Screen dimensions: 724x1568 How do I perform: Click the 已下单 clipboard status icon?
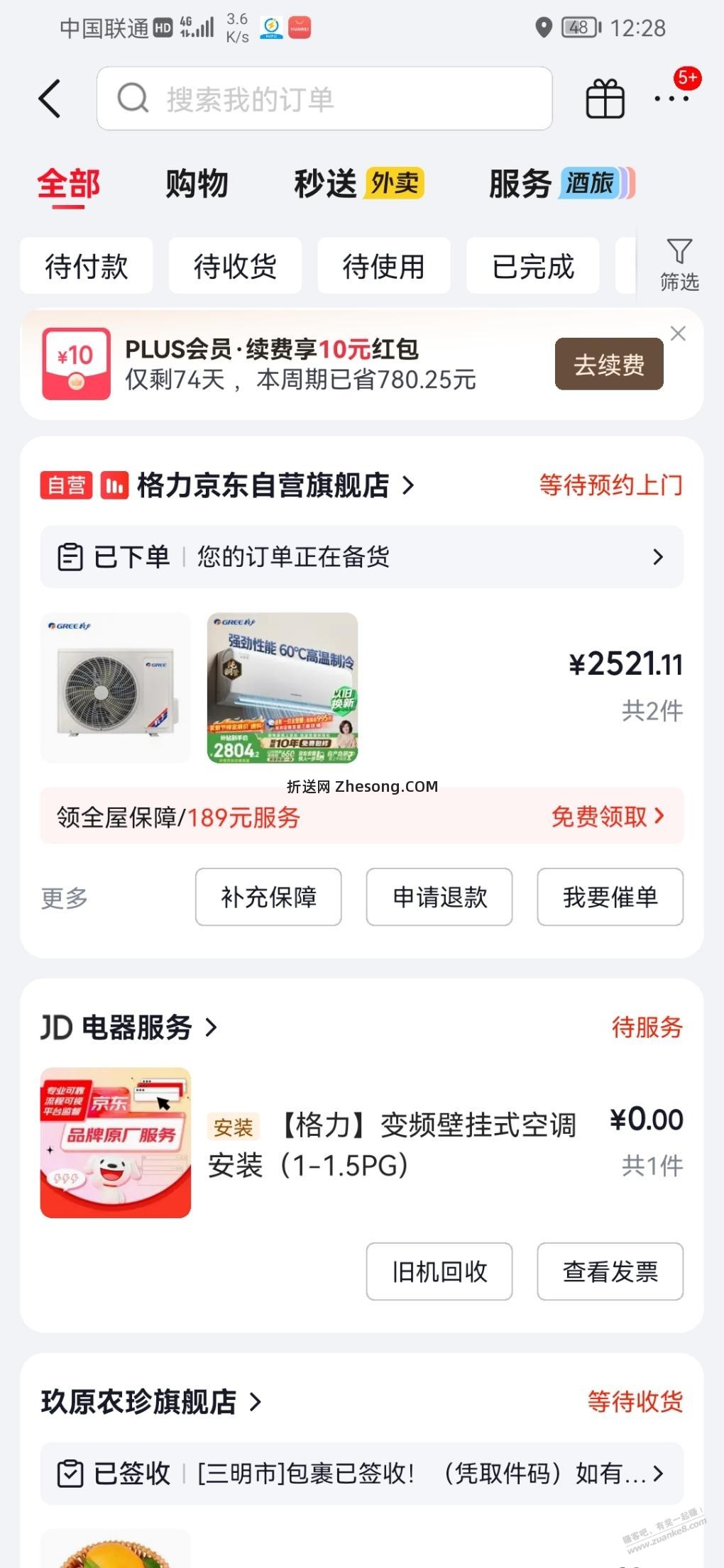[x=70, y=557]
